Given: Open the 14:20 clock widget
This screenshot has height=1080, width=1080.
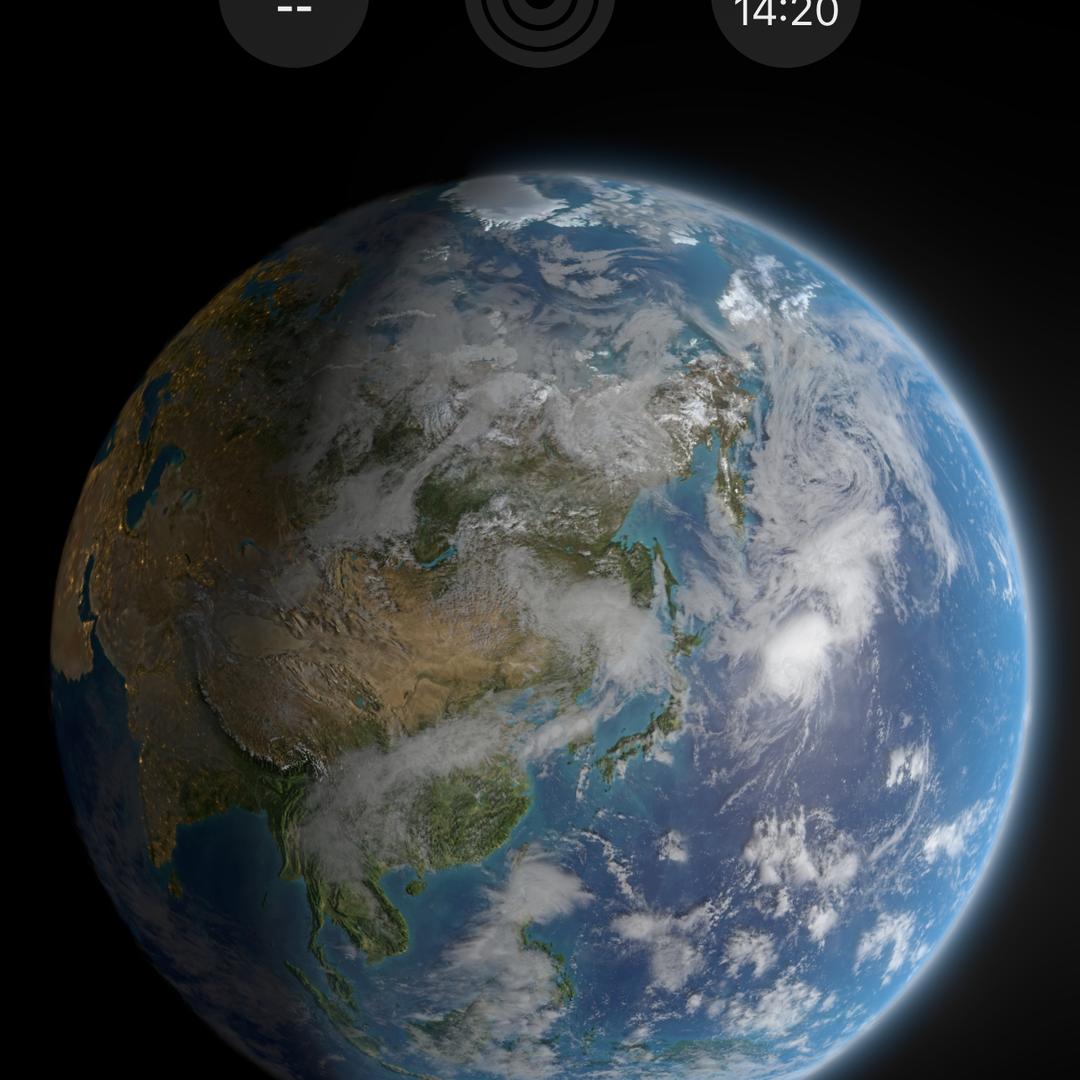Looking at the screenshot, I should pos(786,20).
